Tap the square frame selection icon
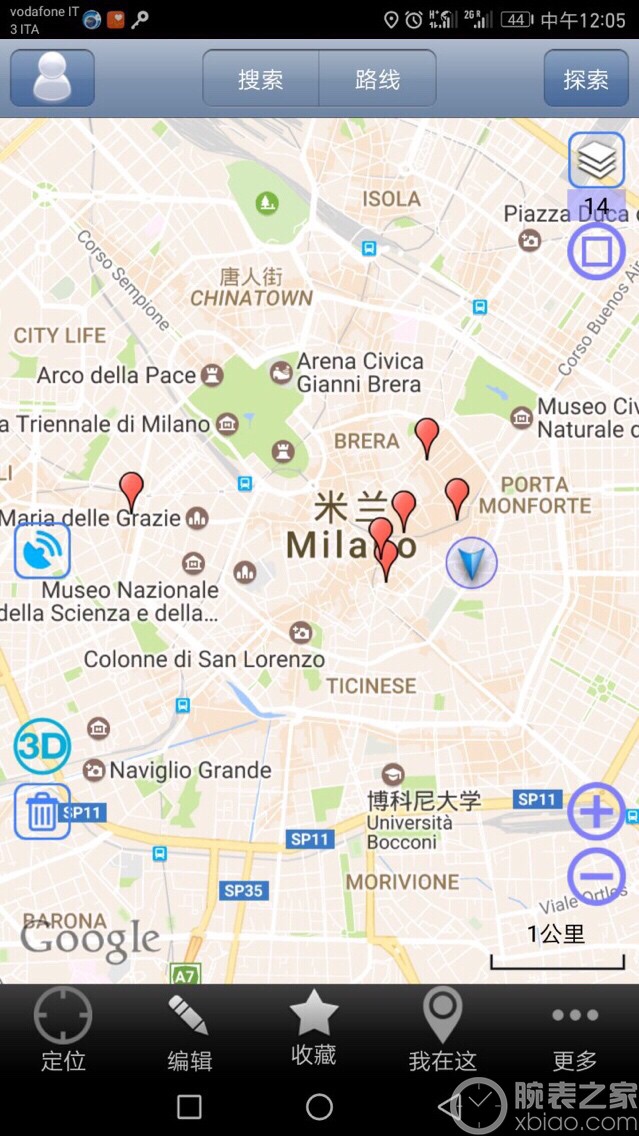 coord(596,251)
